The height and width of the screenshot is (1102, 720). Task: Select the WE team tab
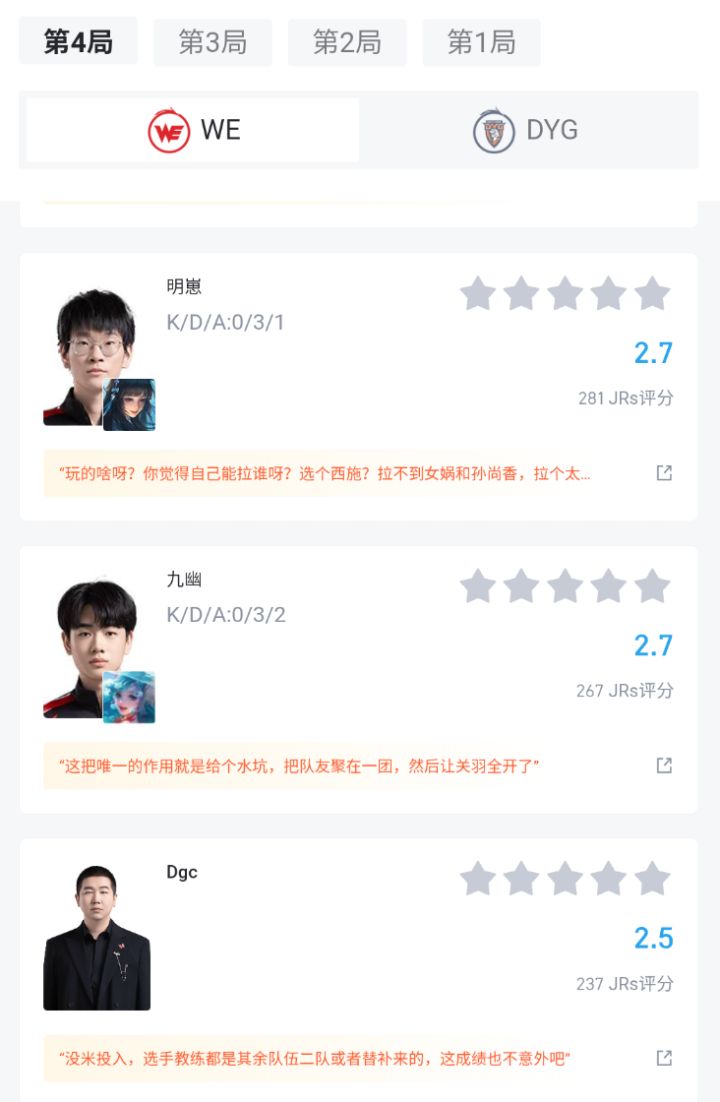(193, 130)
